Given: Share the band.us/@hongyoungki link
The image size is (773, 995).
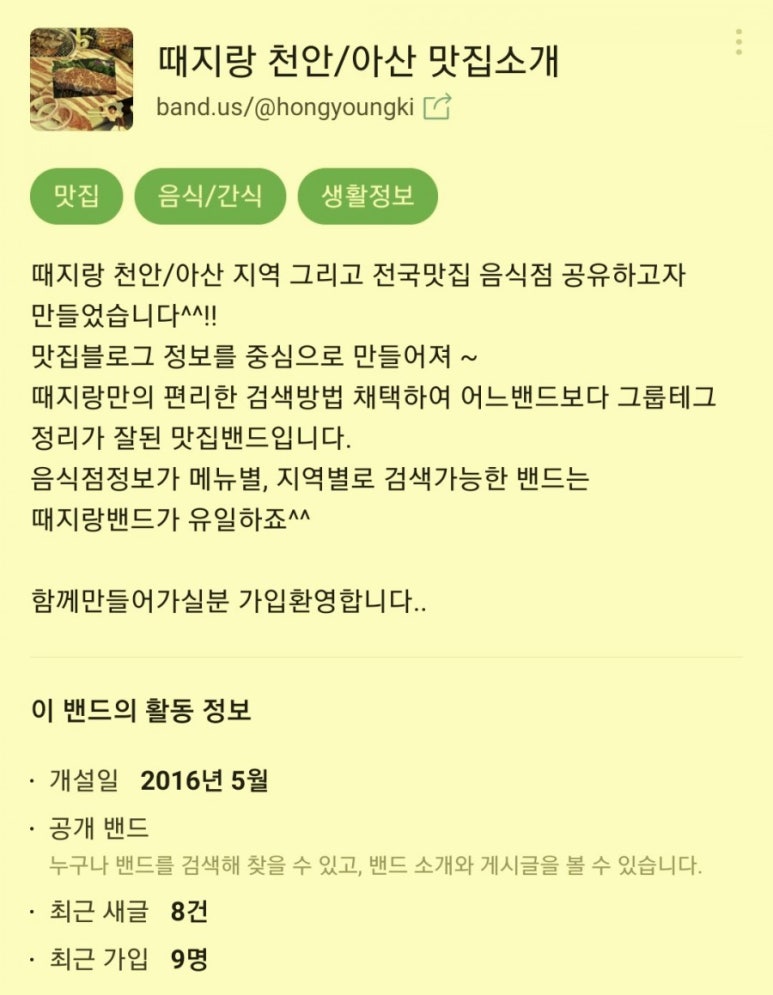Looking at the screenshot, I should tap(438, 107).
